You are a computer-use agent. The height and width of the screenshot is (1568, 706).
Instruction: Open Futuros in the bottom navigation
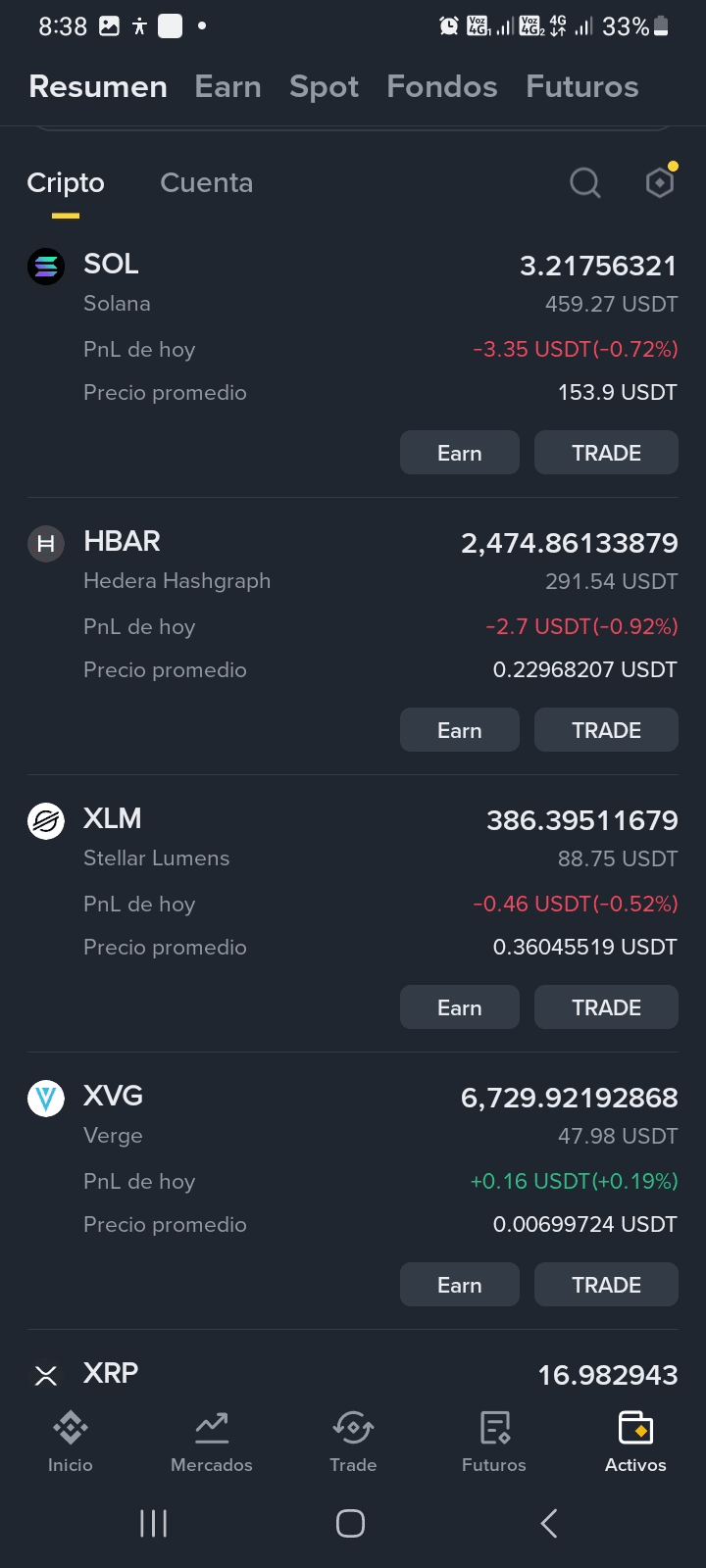click(494, 1441)
